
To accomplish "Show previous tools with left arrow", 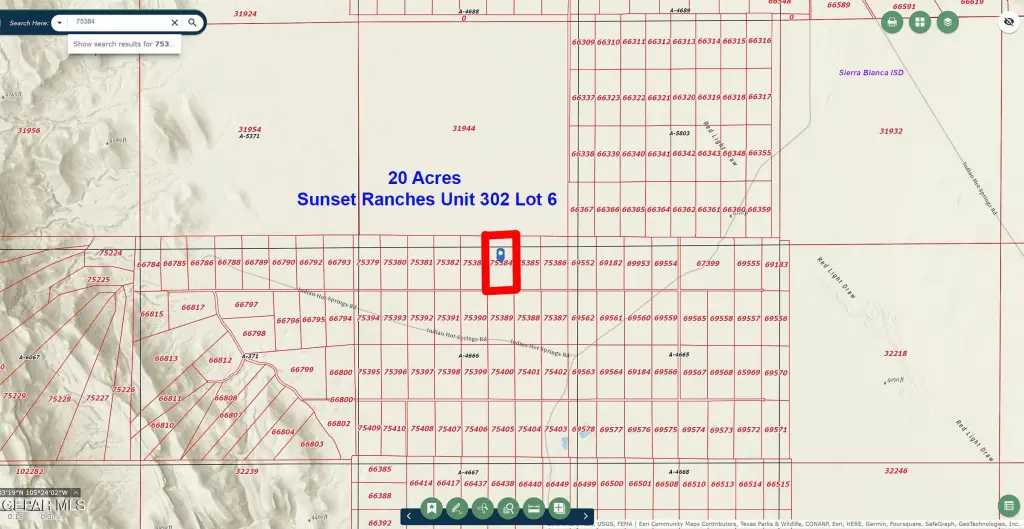I will click(408, 516).
